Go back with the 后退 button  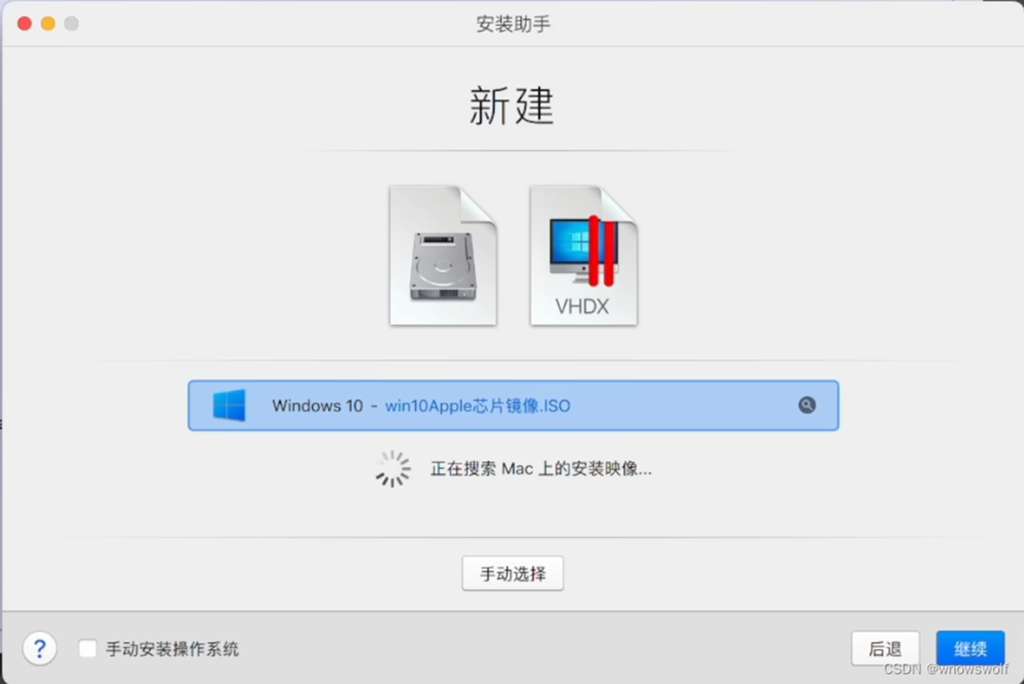click(x=885, y=648)
